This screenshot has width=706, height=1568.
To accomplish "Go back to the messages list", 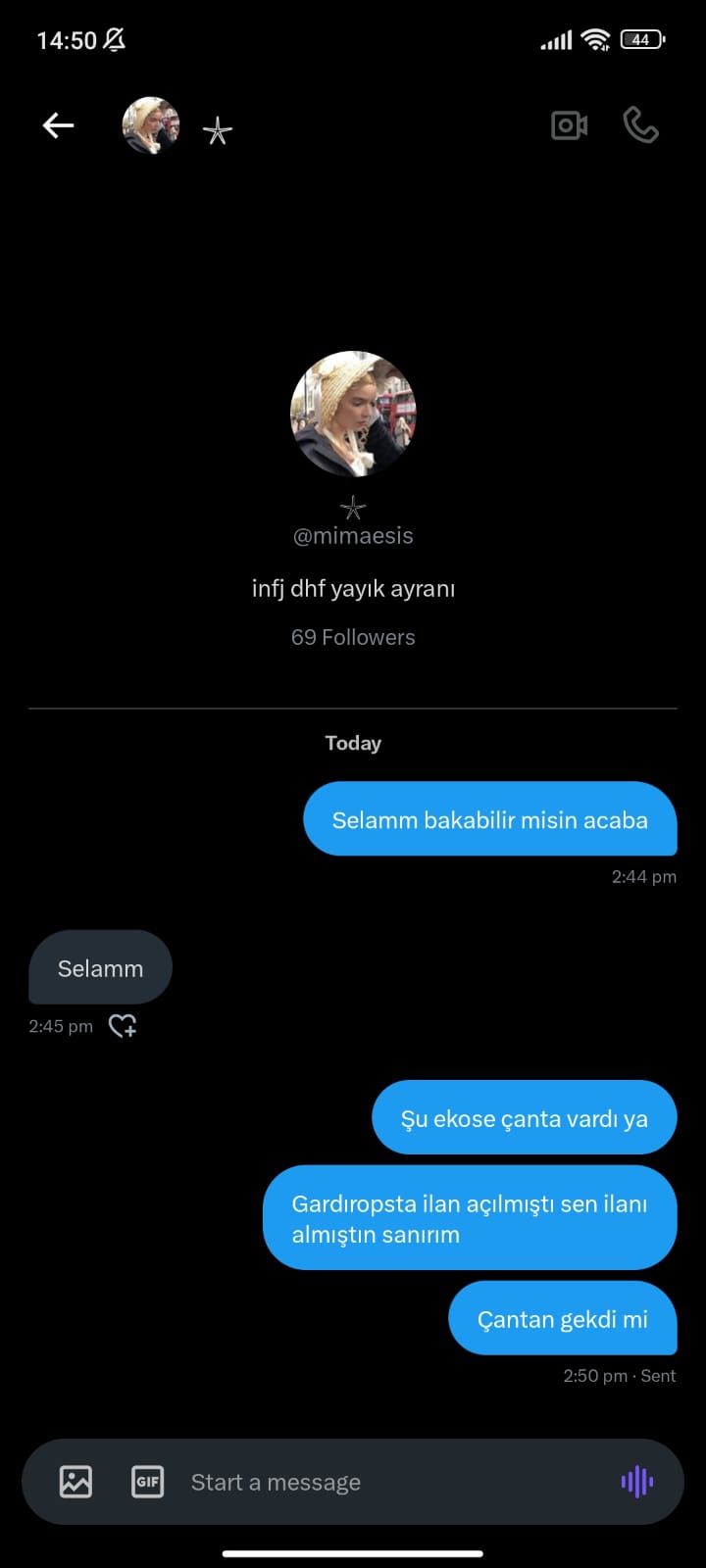I will (x=58, y=125).
